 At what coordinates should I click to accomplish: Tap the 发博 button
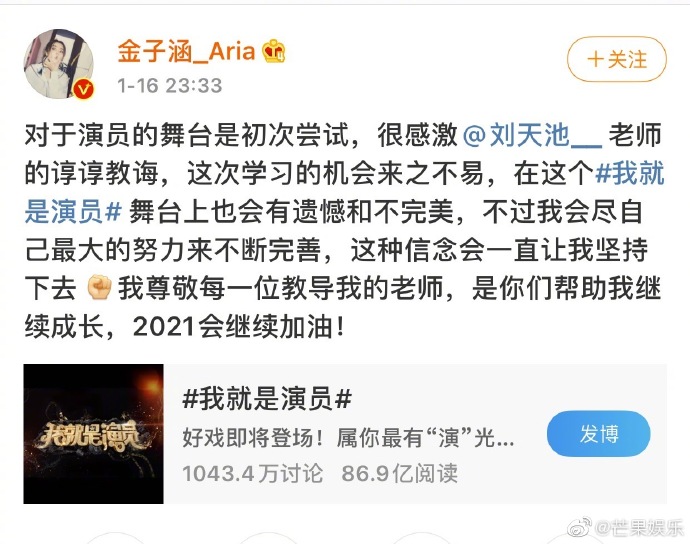click(x=598, y=434)
